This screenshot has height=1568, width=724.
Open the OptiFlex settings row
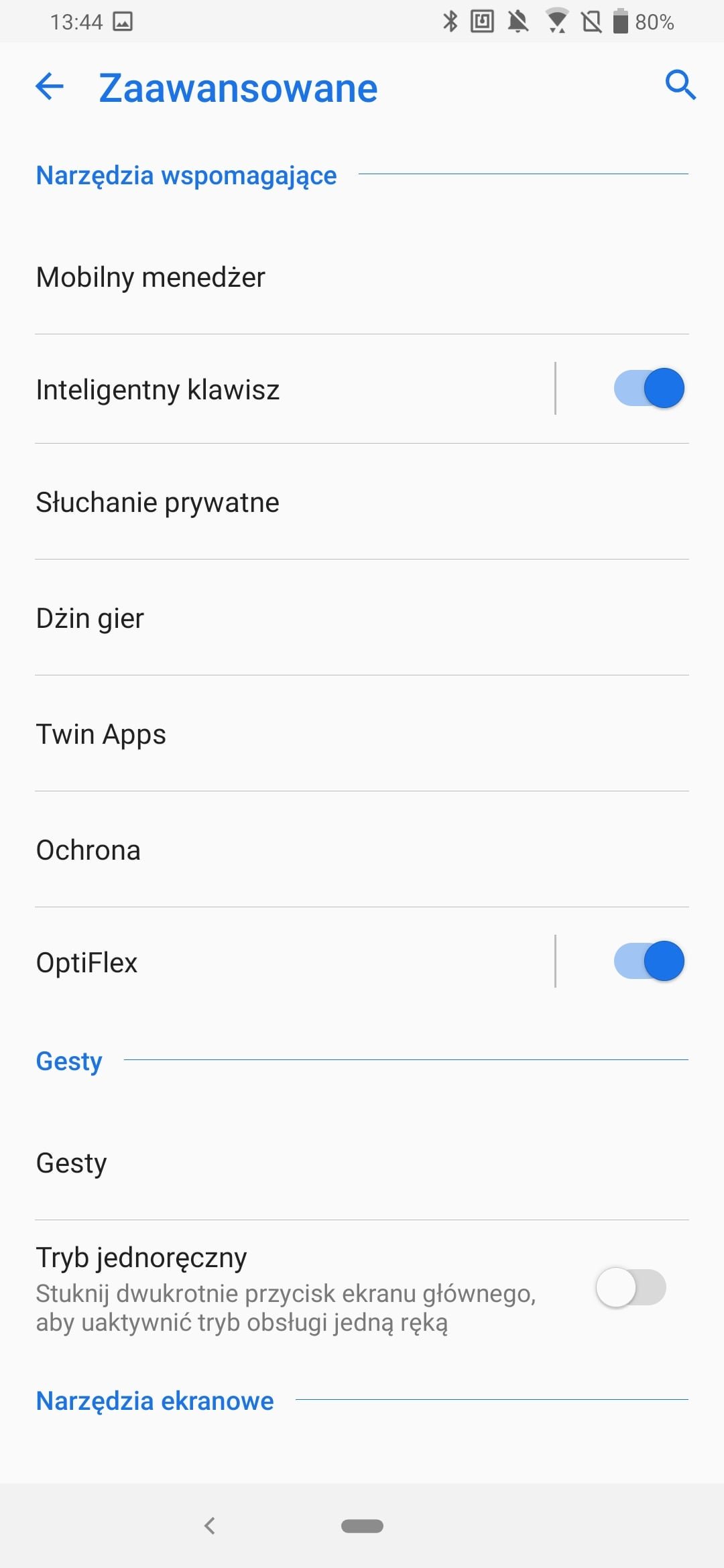point(278,962)
